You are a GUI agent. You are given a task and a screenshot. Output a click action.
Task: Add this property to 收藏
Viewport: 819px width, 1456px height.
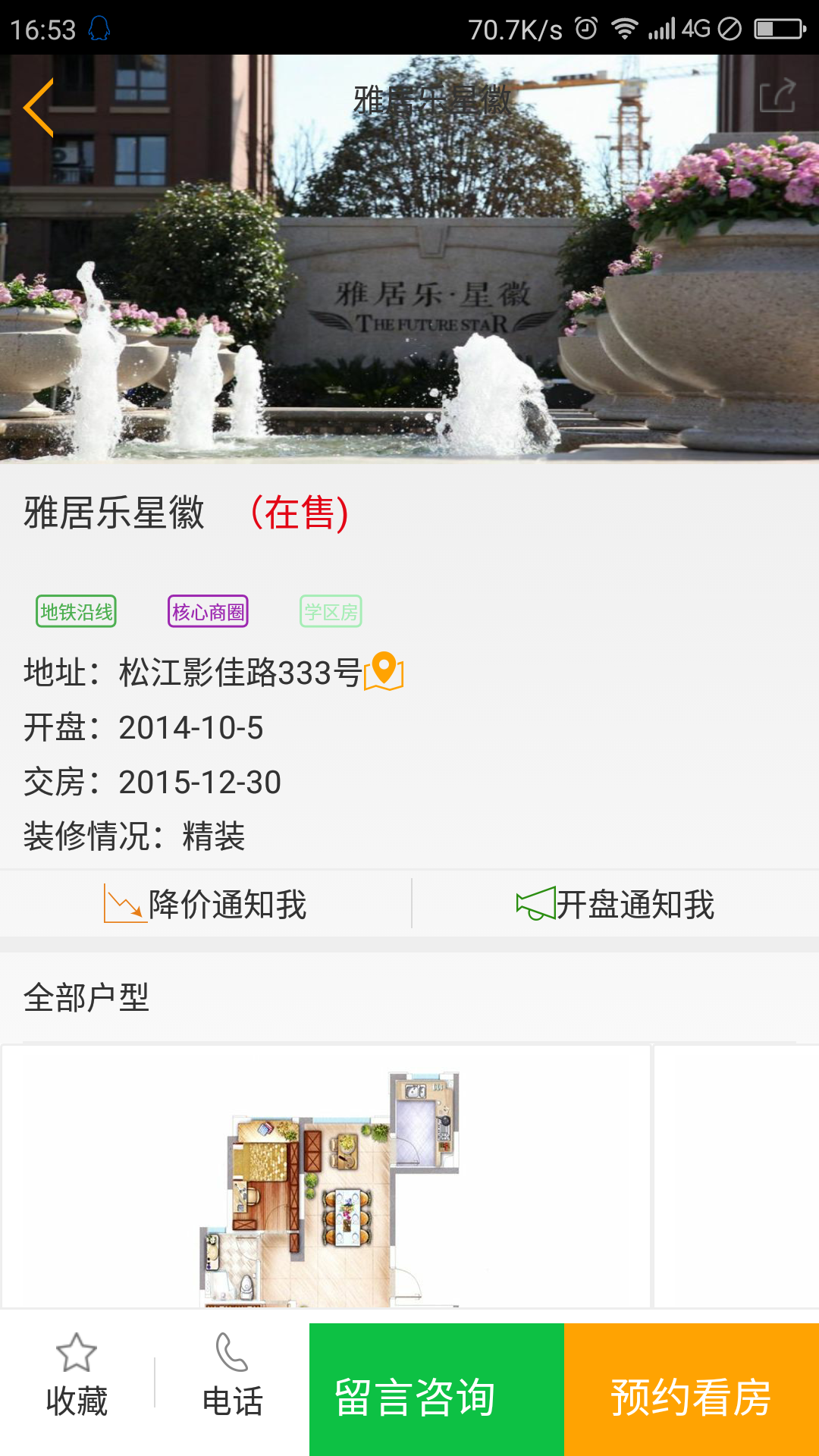pyautogui.click(x=77, y=1376)
